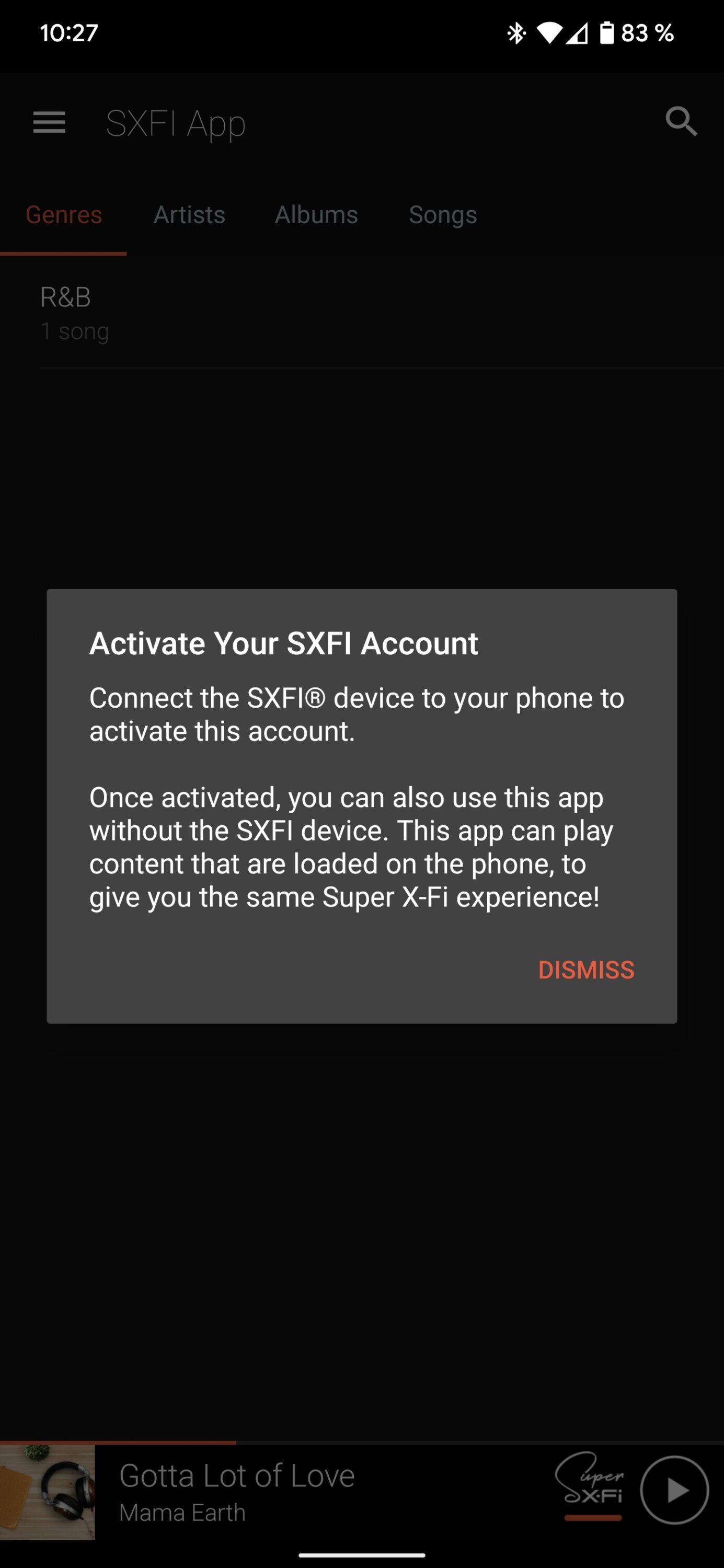Switch to the Songs tab
The height and width of the screenshot is (1568, 724).
point(443,215)
